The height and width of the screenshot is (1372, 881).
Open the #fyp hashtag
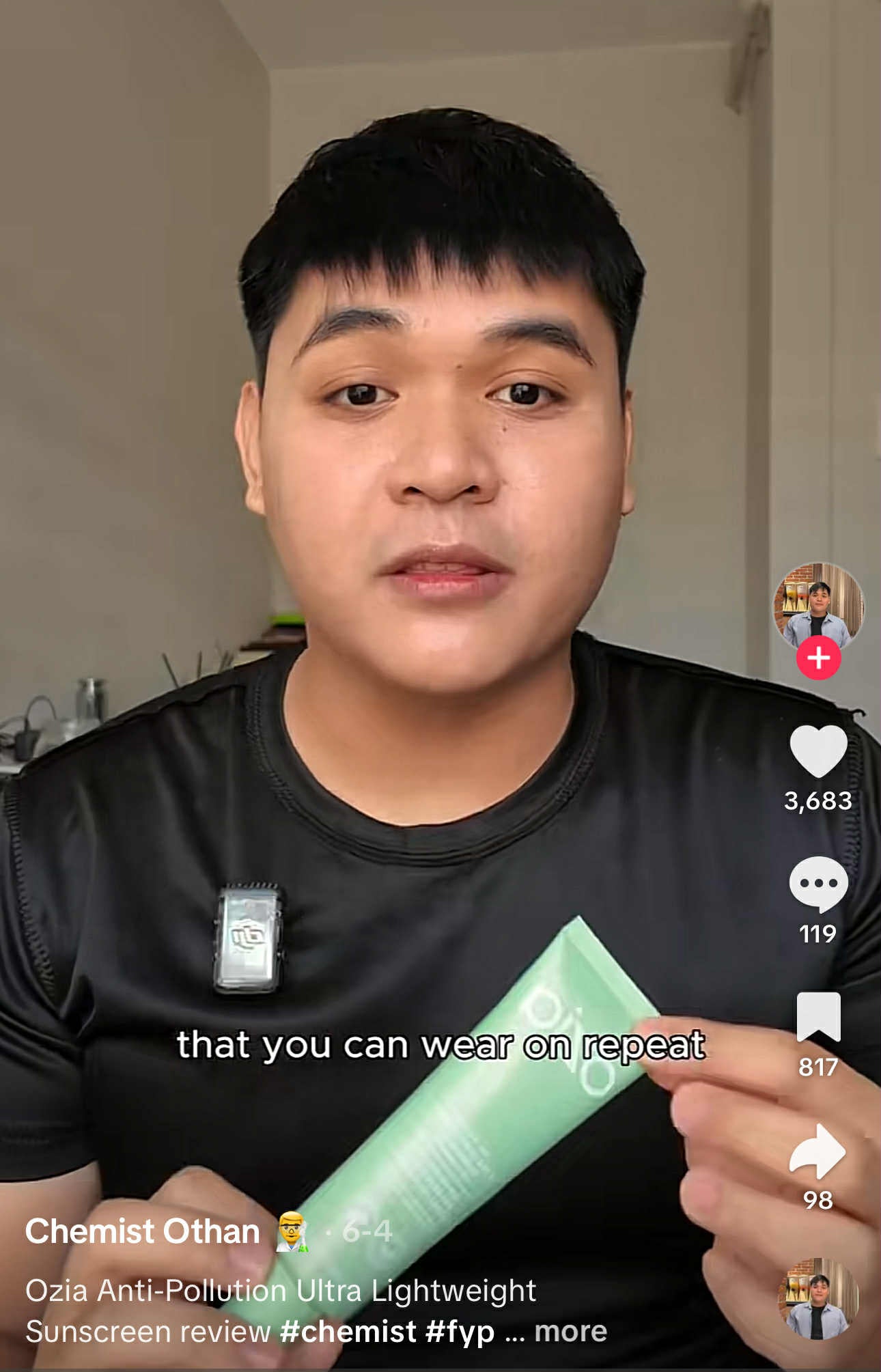(460, 1331)
